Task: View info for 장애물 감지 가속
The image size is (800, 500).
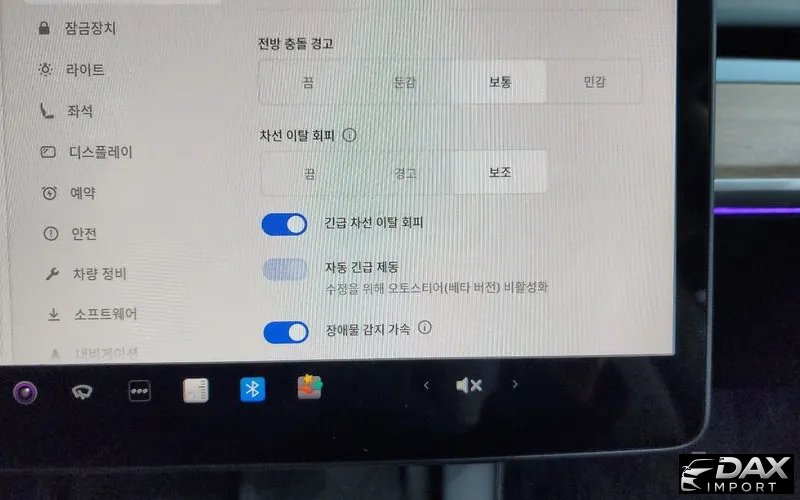Action: (425, 327)
